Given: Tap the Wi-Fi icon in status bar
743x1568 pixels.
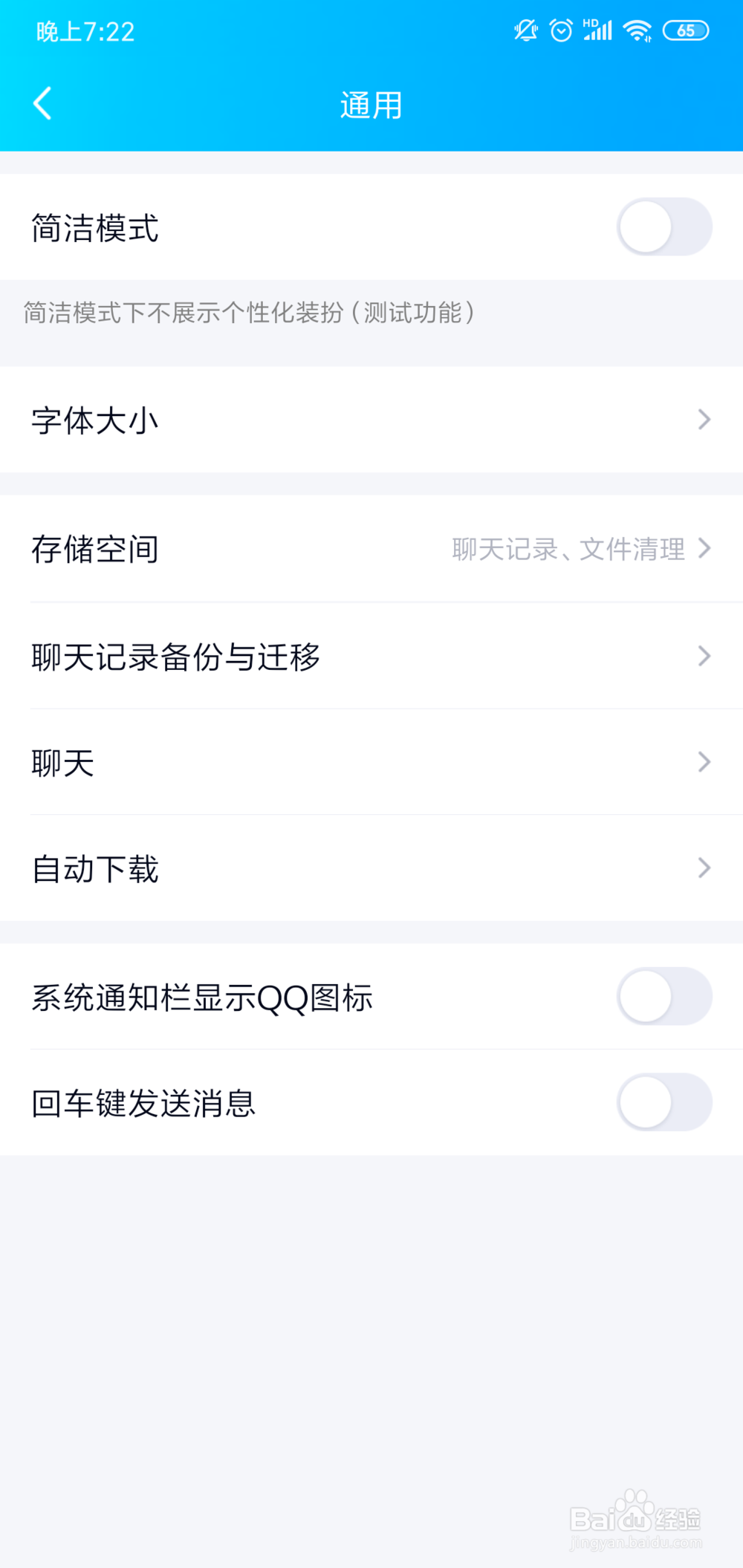Looking at the screenshot, I should click(637, 30).
